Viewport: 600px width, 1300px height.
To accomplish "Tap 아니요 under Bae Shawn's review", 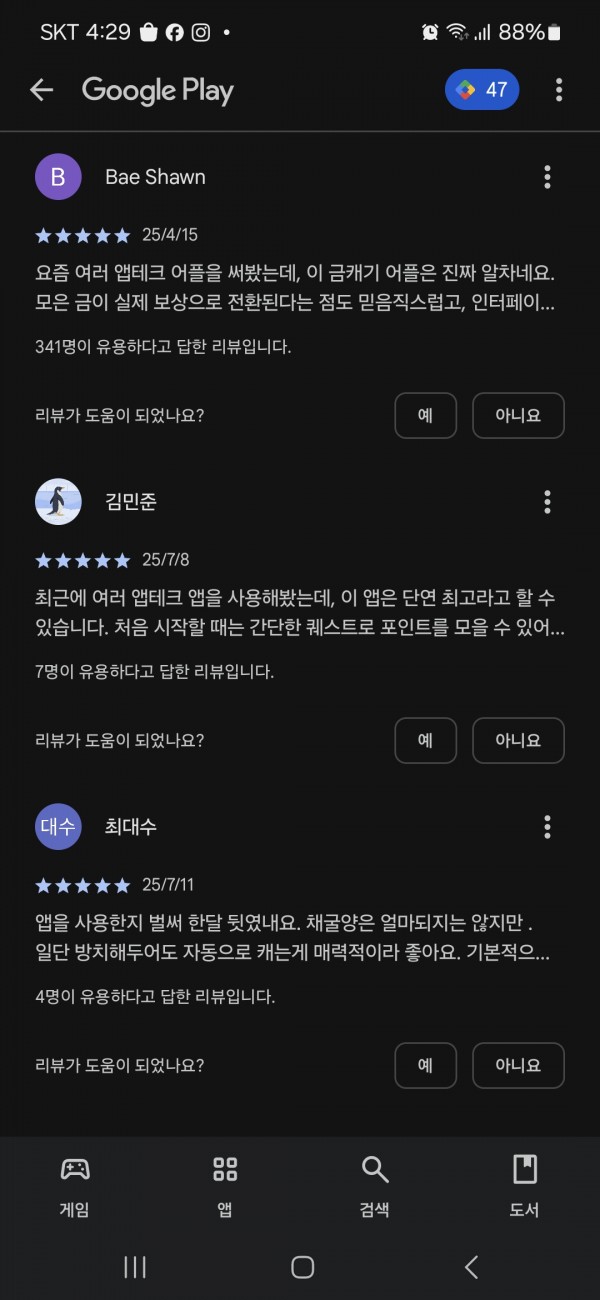I will pos(518,415).
